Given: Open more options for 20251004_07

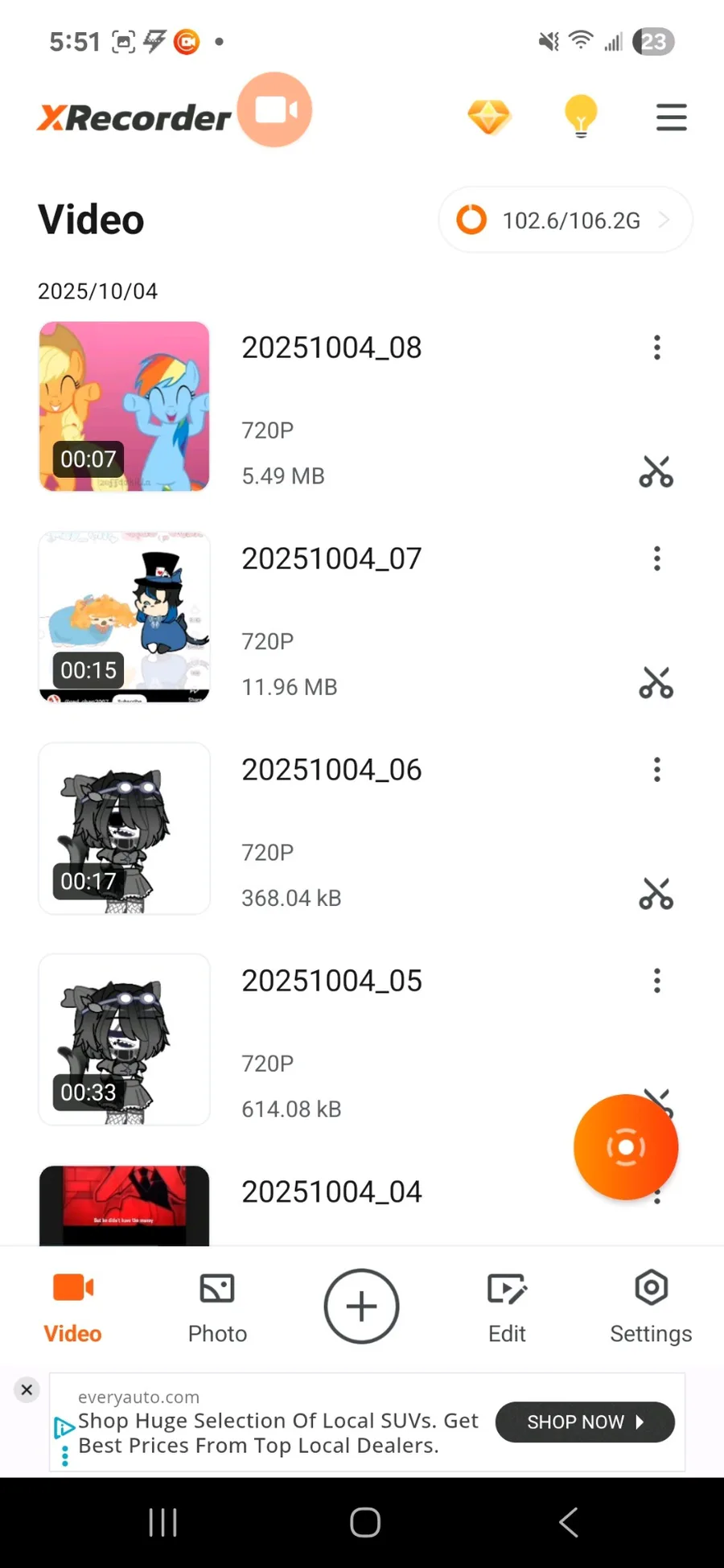Looking at the screenshot, I should (657, 558).
